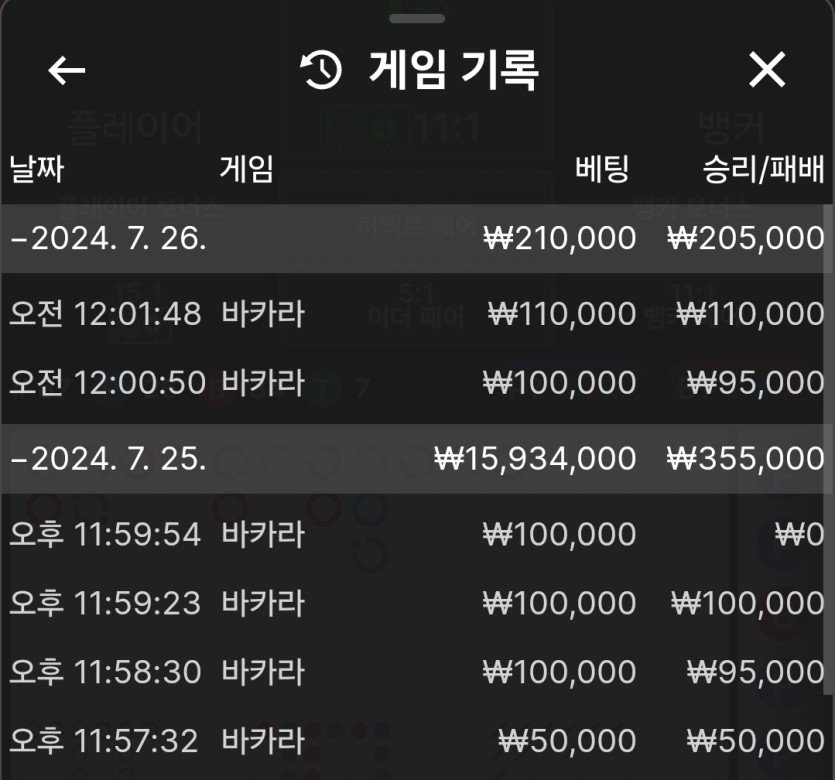Go back with the arrow icon

(67, 70)
